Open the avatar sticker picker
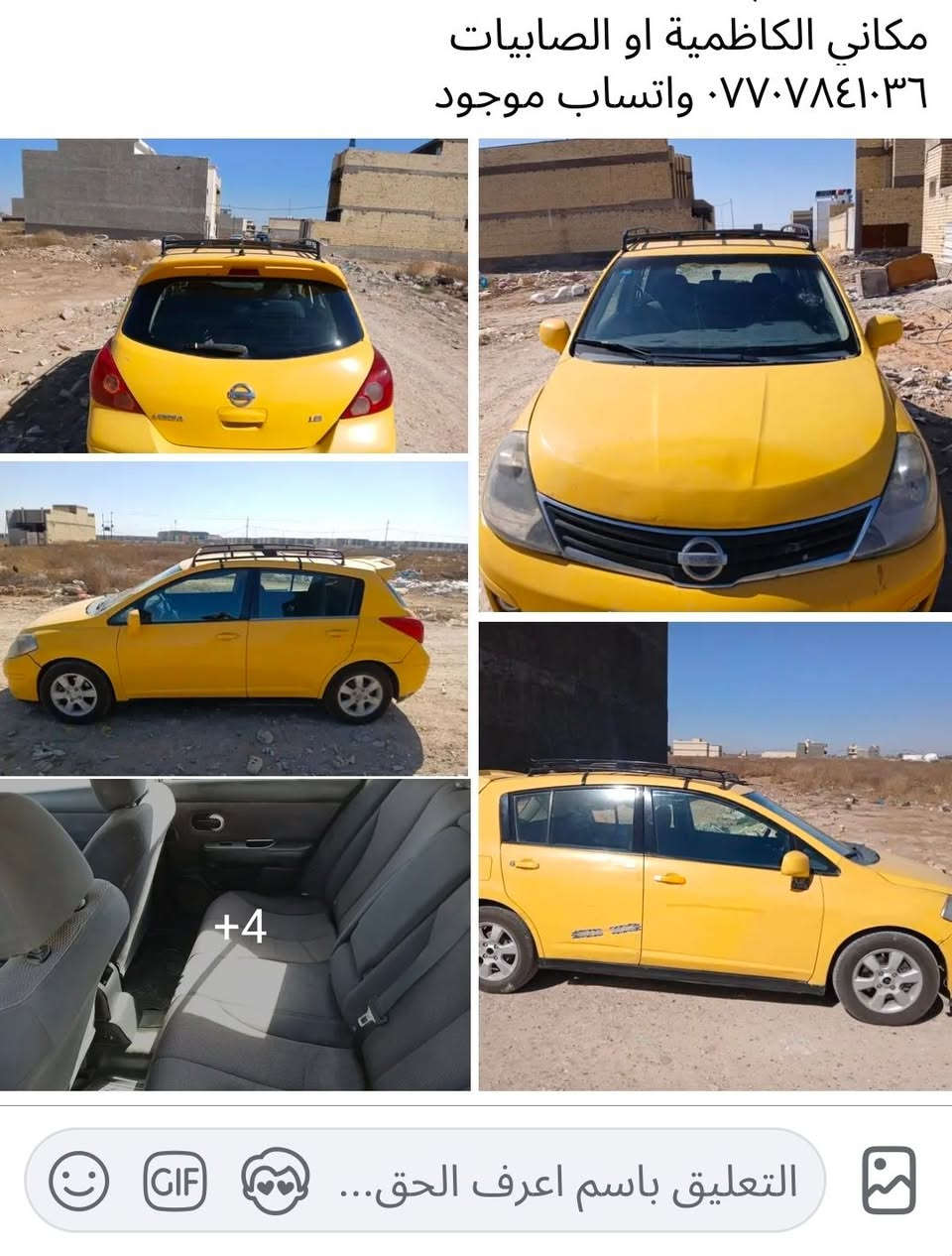Viewport: 952px width, 1256px height. click(276, 1181)
